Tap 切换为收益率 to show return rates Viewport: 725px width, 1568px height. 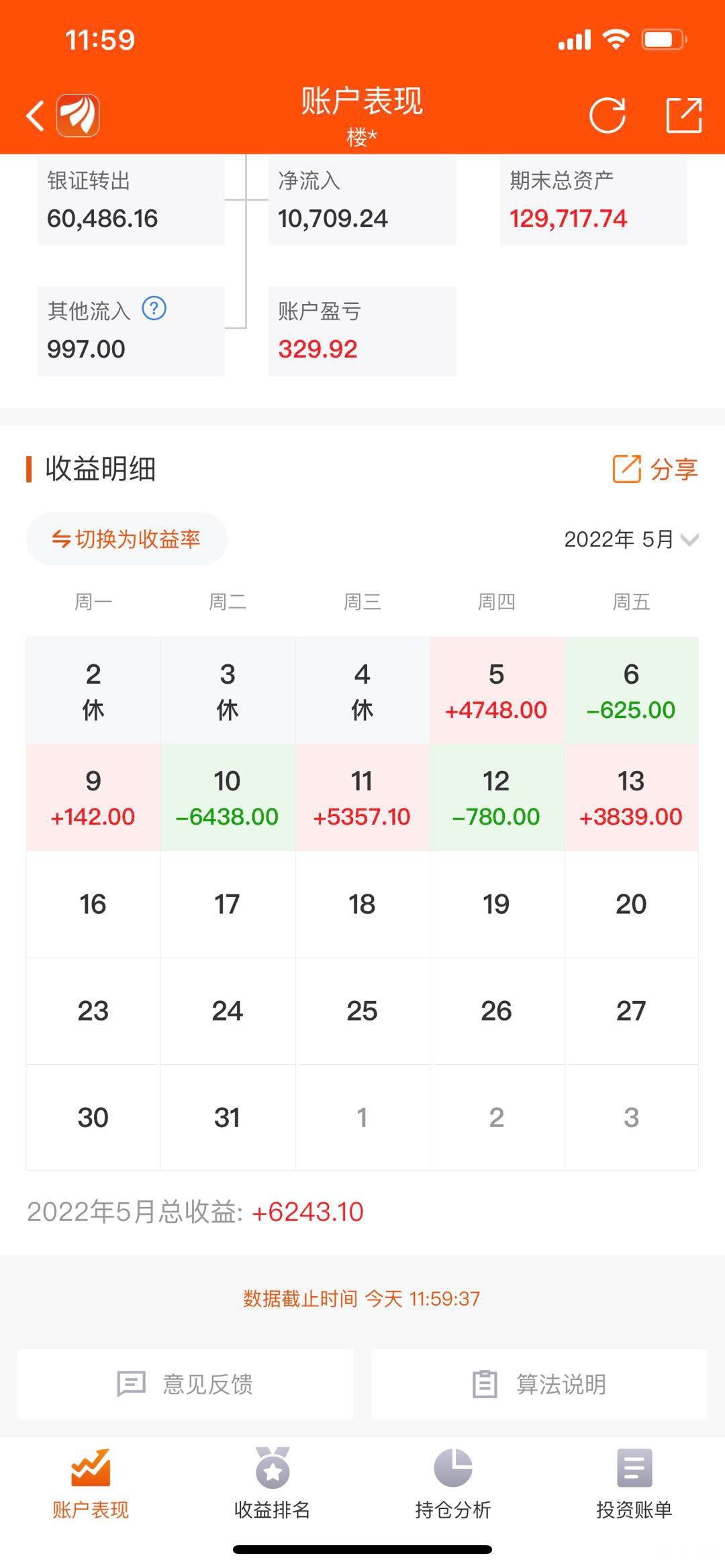pos(127,539)
